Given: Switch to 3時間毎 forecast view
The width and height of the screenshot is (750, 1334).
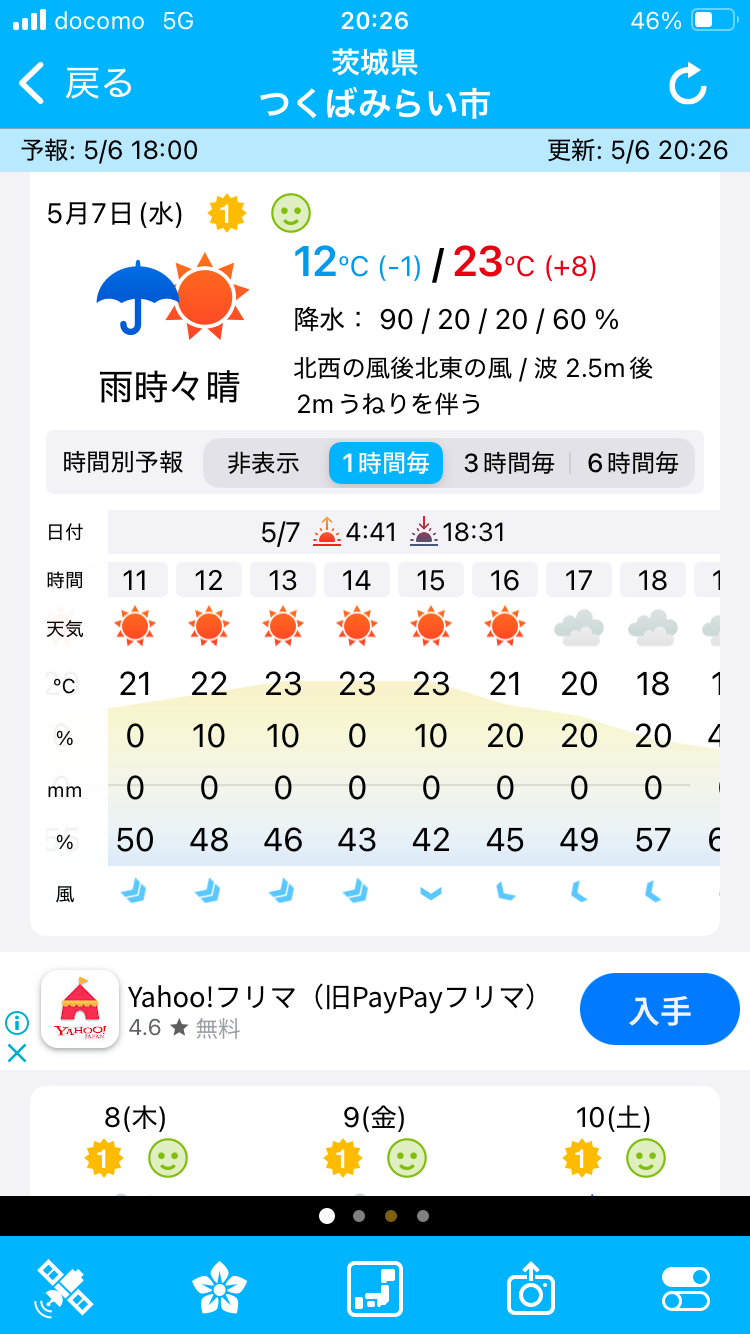Looking at the screenshot, I should [508, 463].
